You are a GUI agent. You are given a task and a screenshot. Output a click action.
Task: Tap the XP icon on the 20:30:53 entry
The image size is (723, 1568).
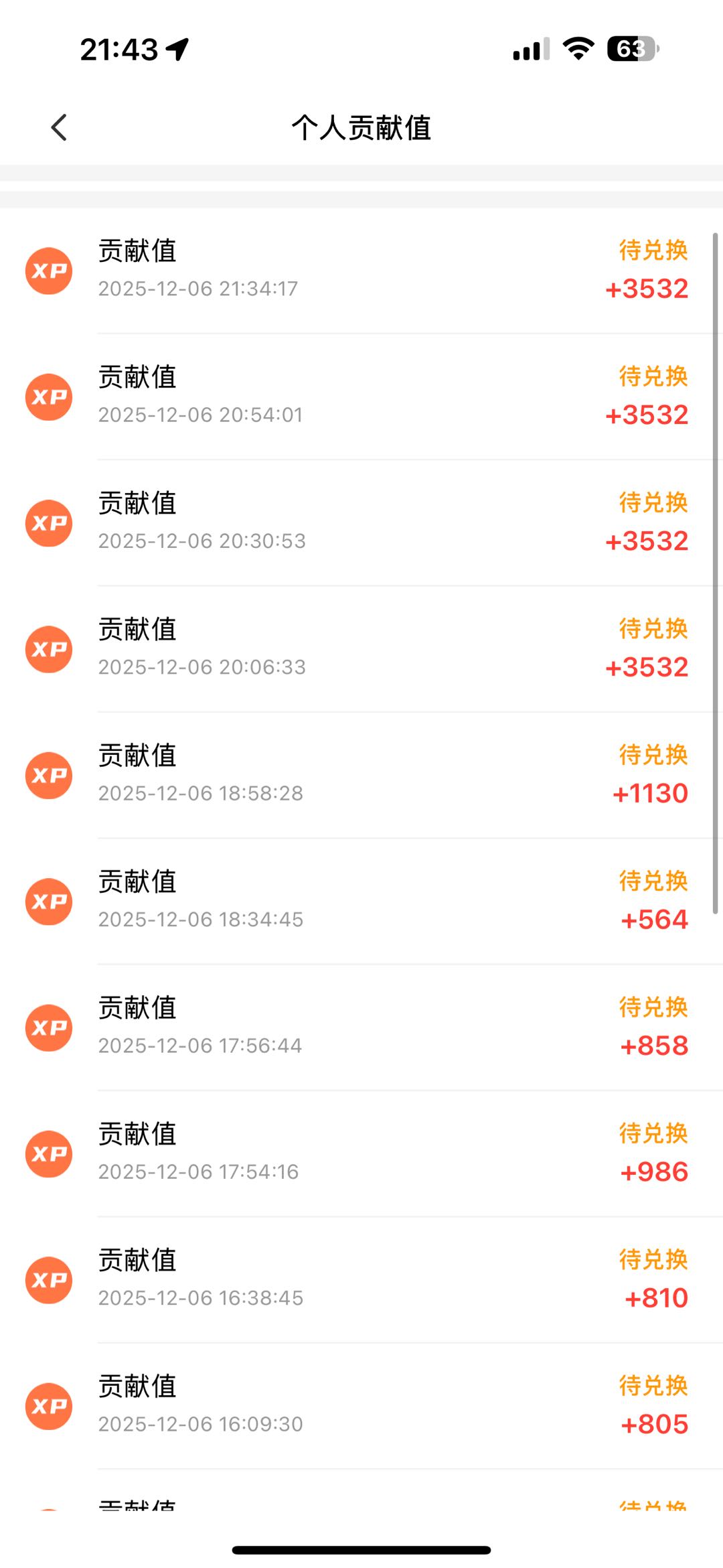point(48,522)
